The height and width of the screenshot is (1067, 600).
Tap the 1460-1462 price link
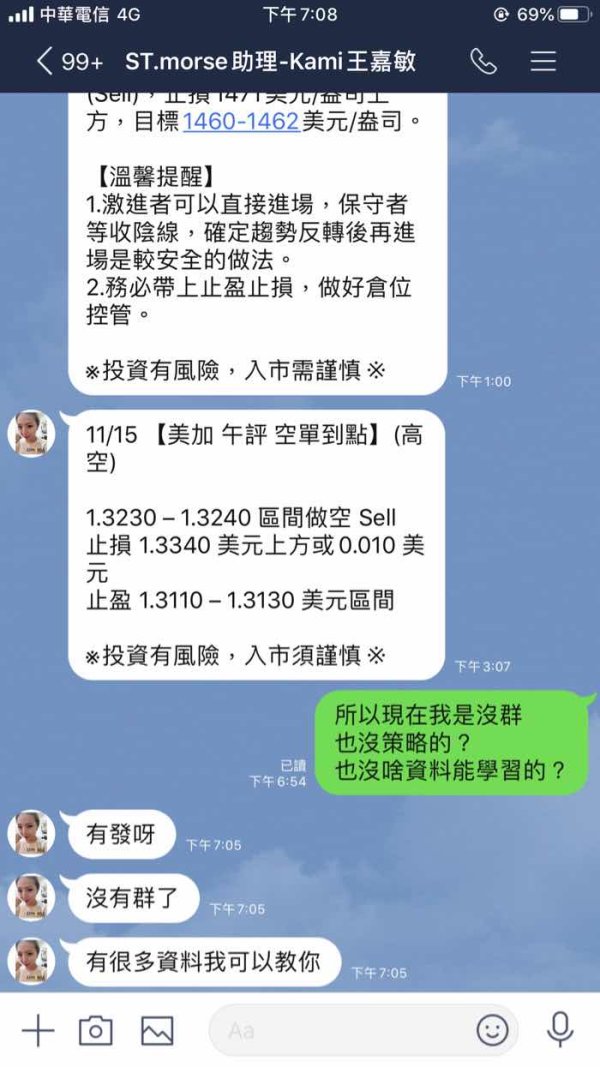click(241, 122)
